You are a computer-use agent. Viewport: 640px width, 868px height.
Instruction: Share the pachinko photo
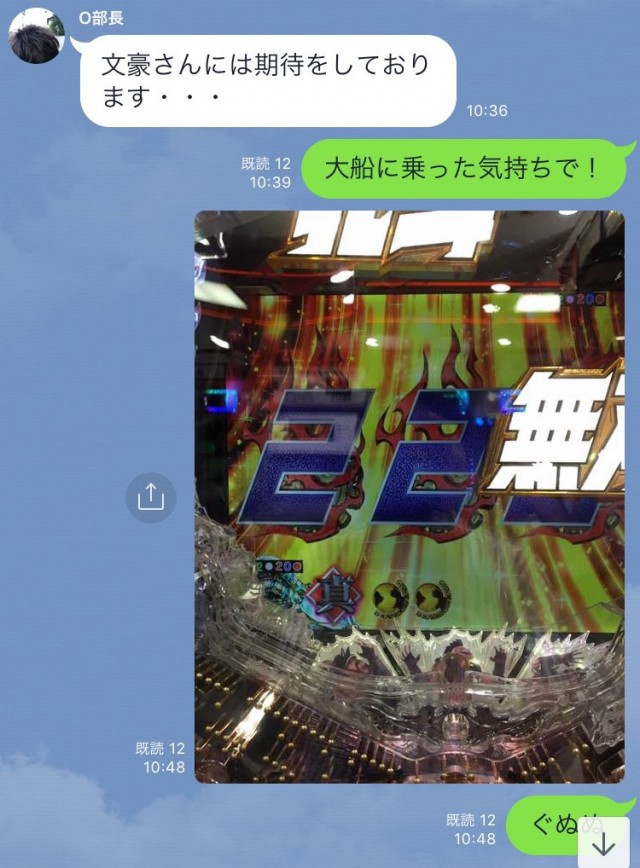[x=150, y=497]
